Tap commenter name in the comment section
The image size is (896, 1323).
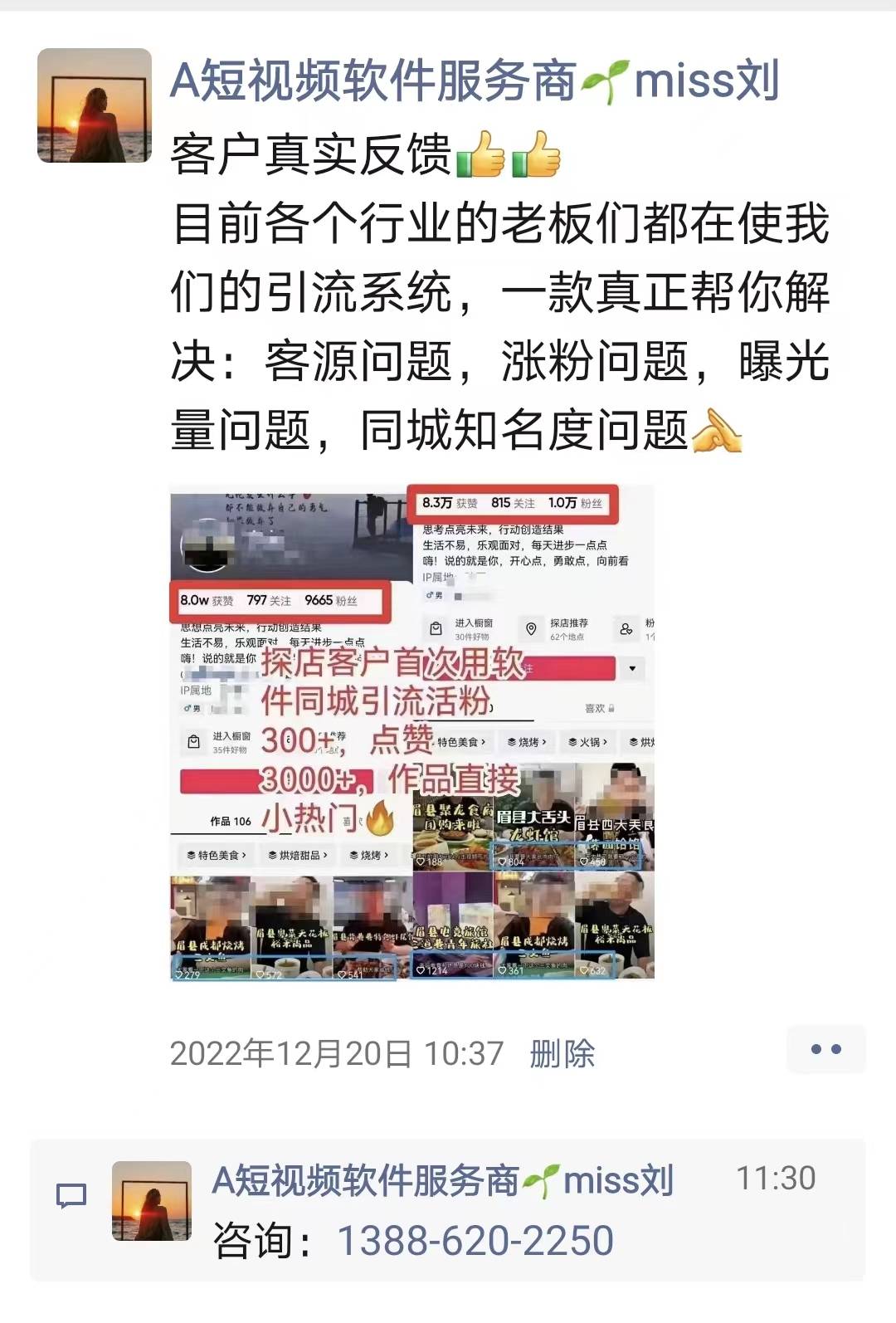pyautogui.click(x=442, y=1180)
